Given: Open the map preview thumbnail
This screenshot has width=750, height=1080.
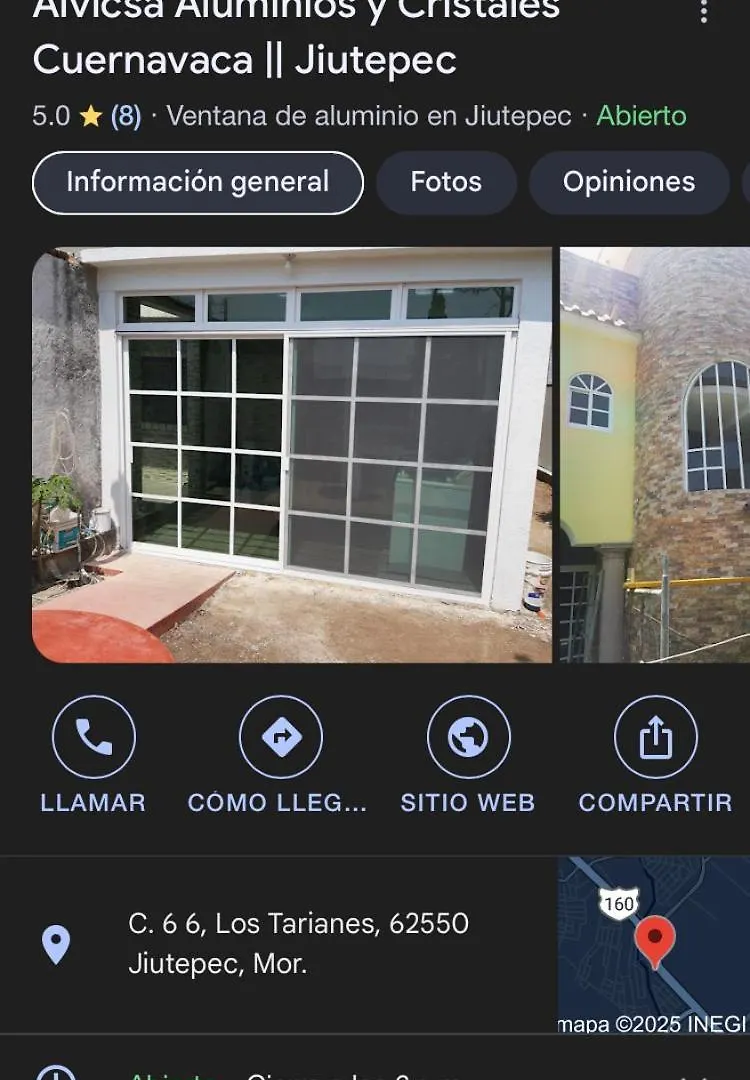Looking at the screenshot, I should click(x=654, y=945).
